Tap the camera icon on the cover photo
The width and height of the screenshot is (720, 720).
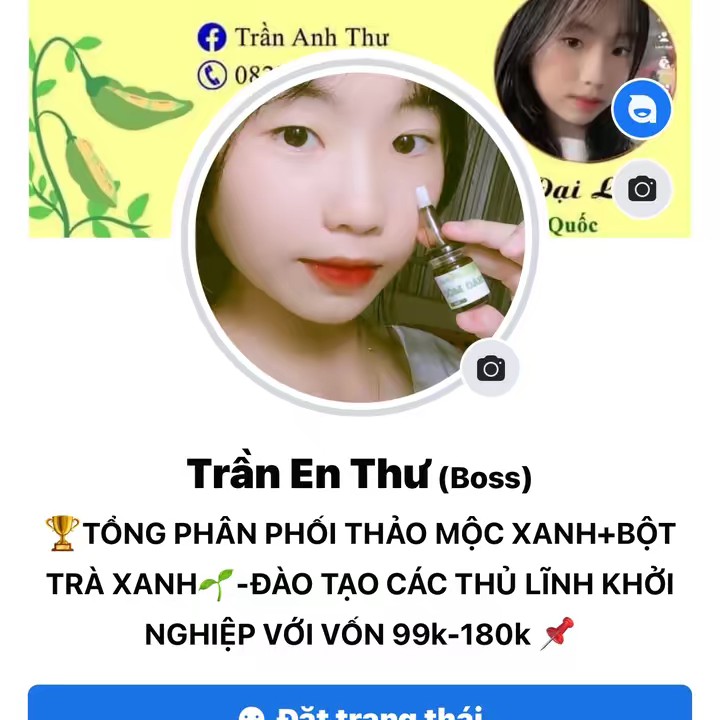[x=641, y=189]
